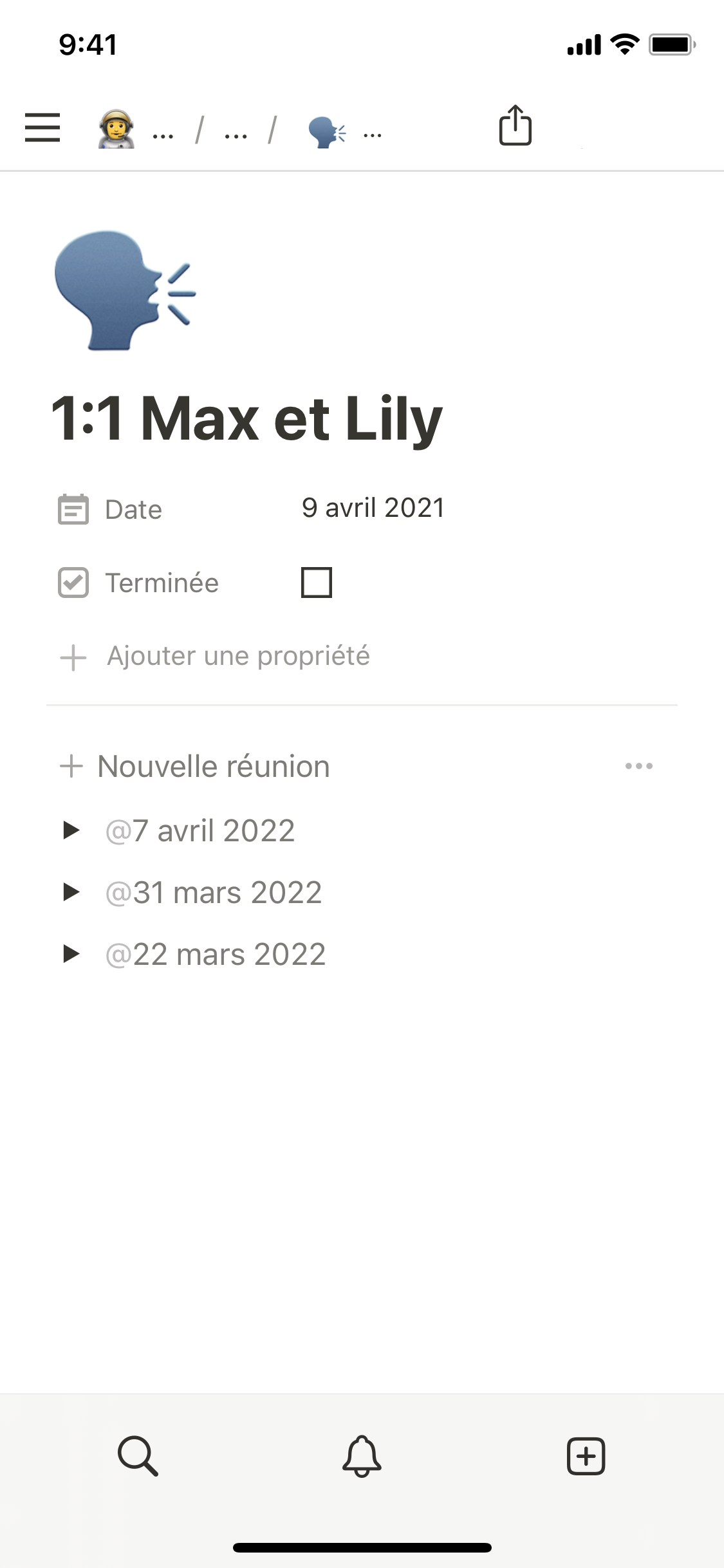
Task: Check the Terminée checkbox
Action: pos(317,583)
